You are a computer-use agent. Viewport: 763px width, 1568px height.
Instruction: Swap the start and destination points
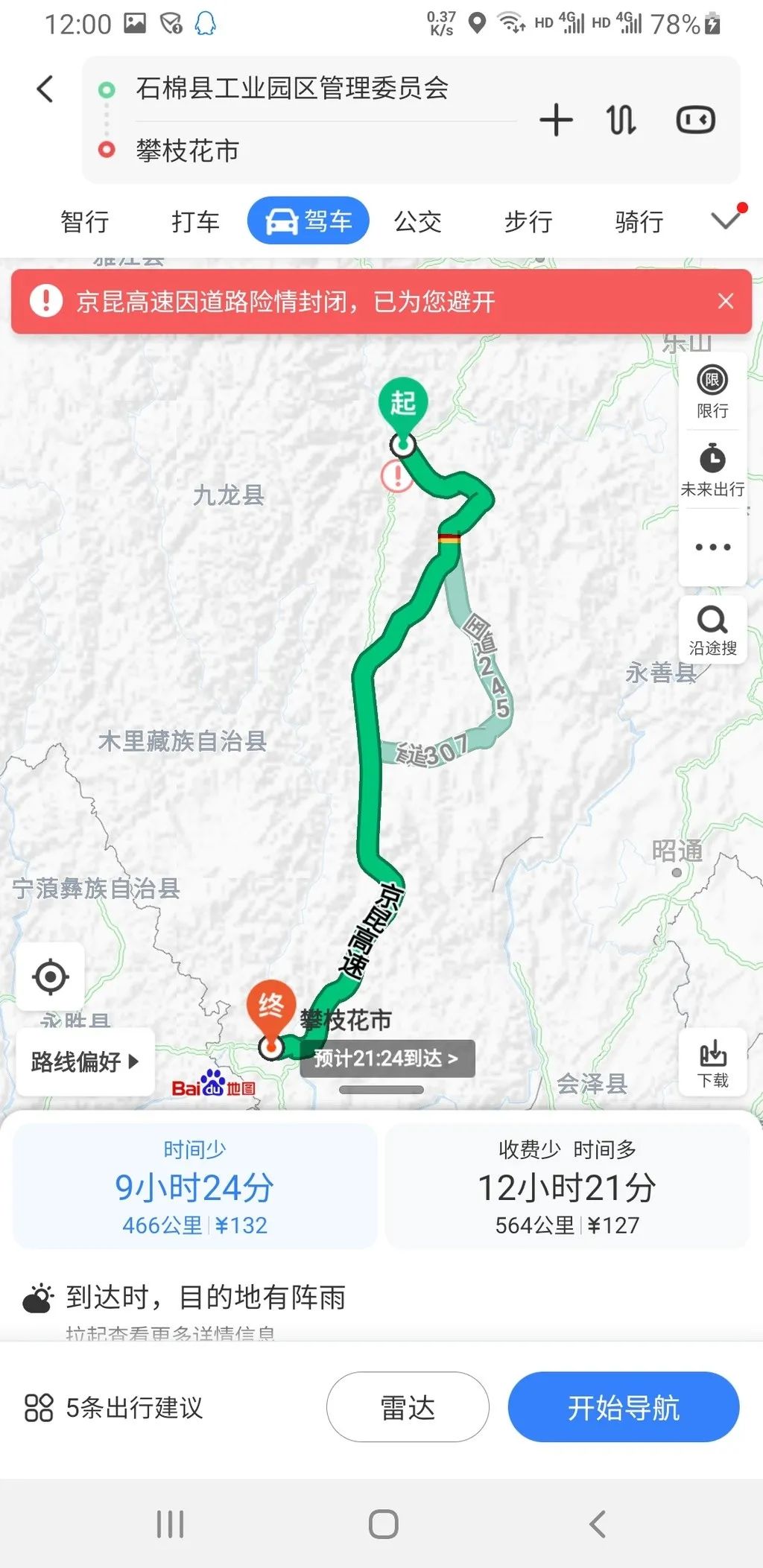621,120
